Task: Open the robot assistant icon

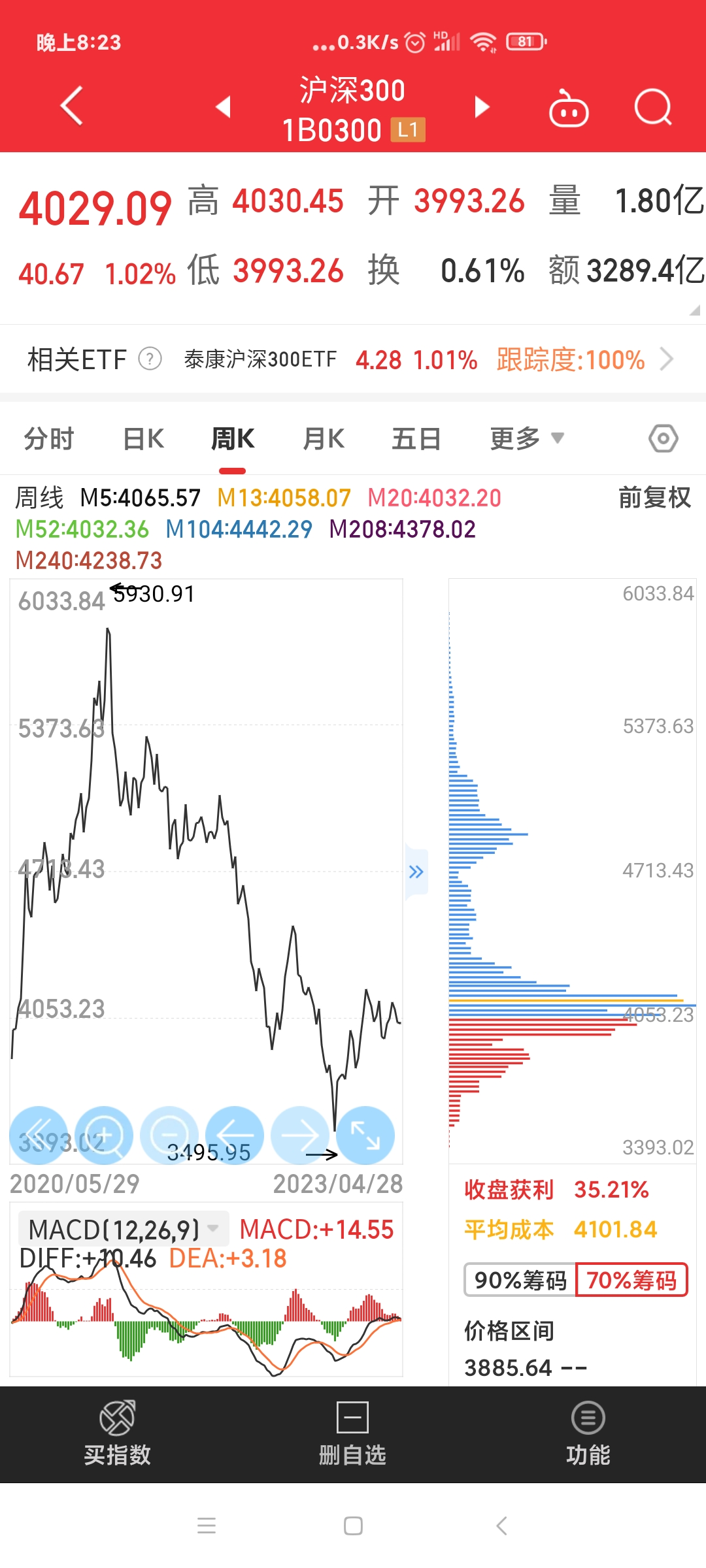Action: (568, 108)
